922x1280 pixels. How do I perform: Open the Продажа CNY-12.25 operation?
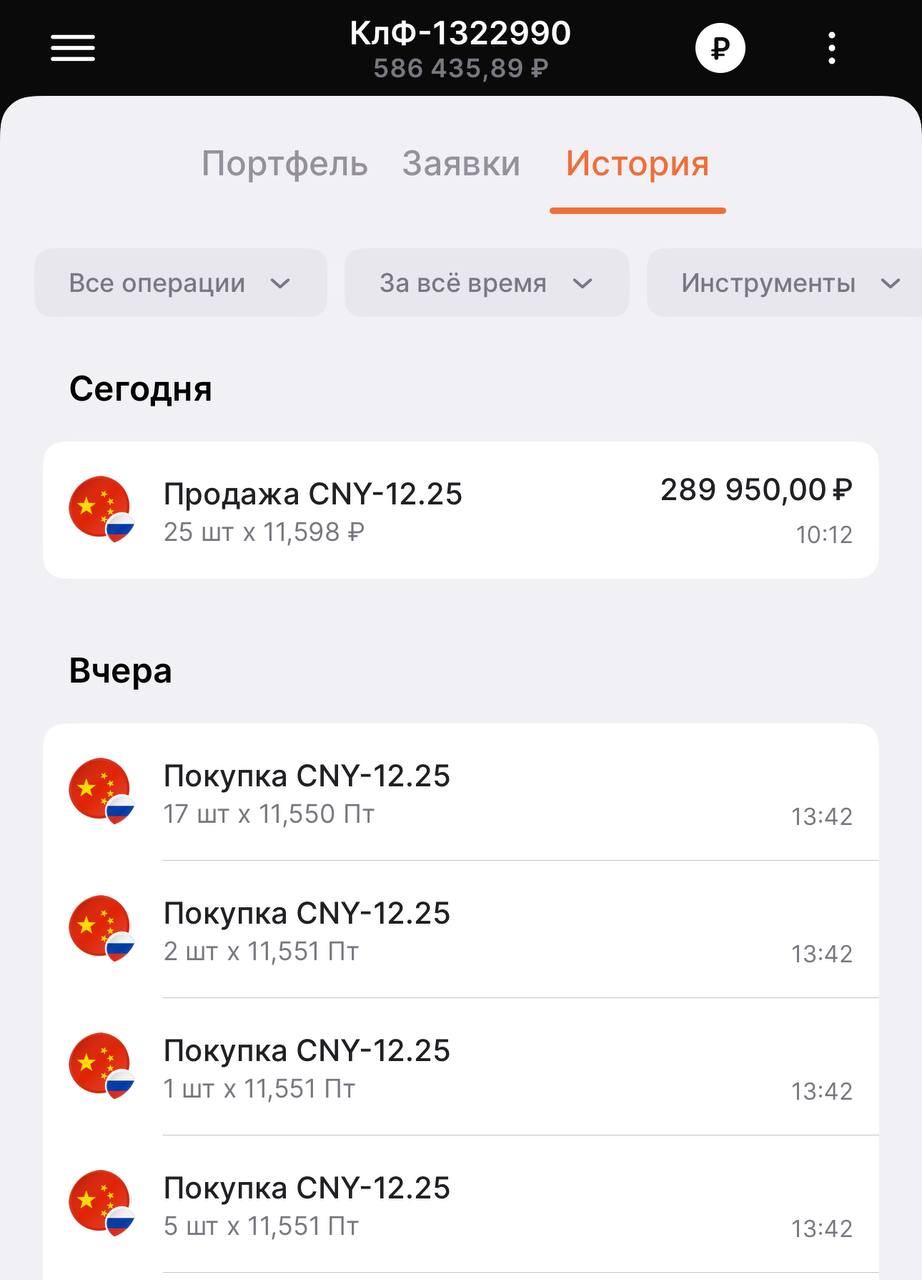click(x=460, y=510)
